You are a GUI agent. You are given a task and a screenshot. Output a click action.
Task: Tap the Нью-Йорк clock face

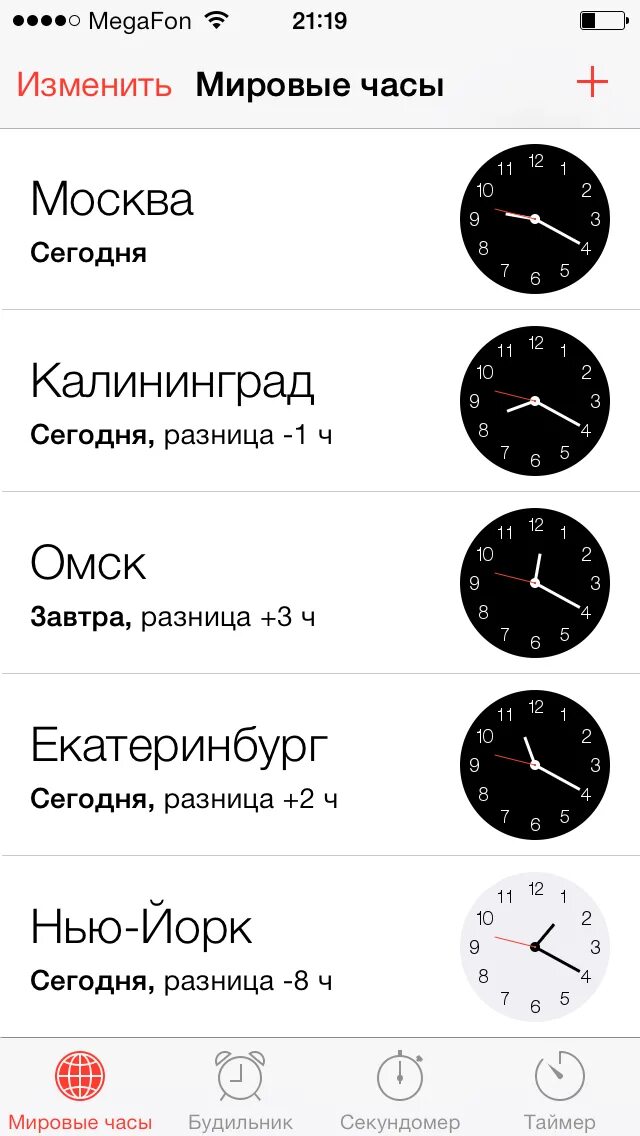click(x=535, y=946)
